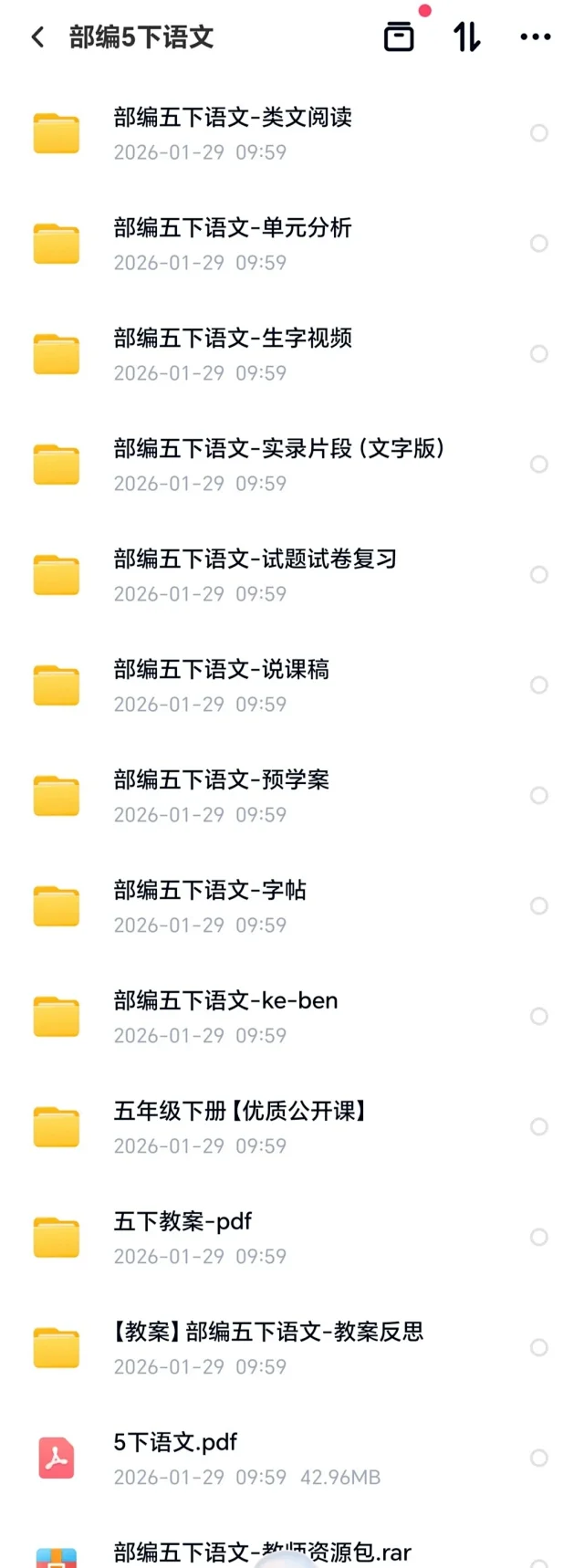The image size is (584, 1568).
Task: Select the 部编五下语文-类文阅读 folder checkbox
Action: click(x=539, y=133)
